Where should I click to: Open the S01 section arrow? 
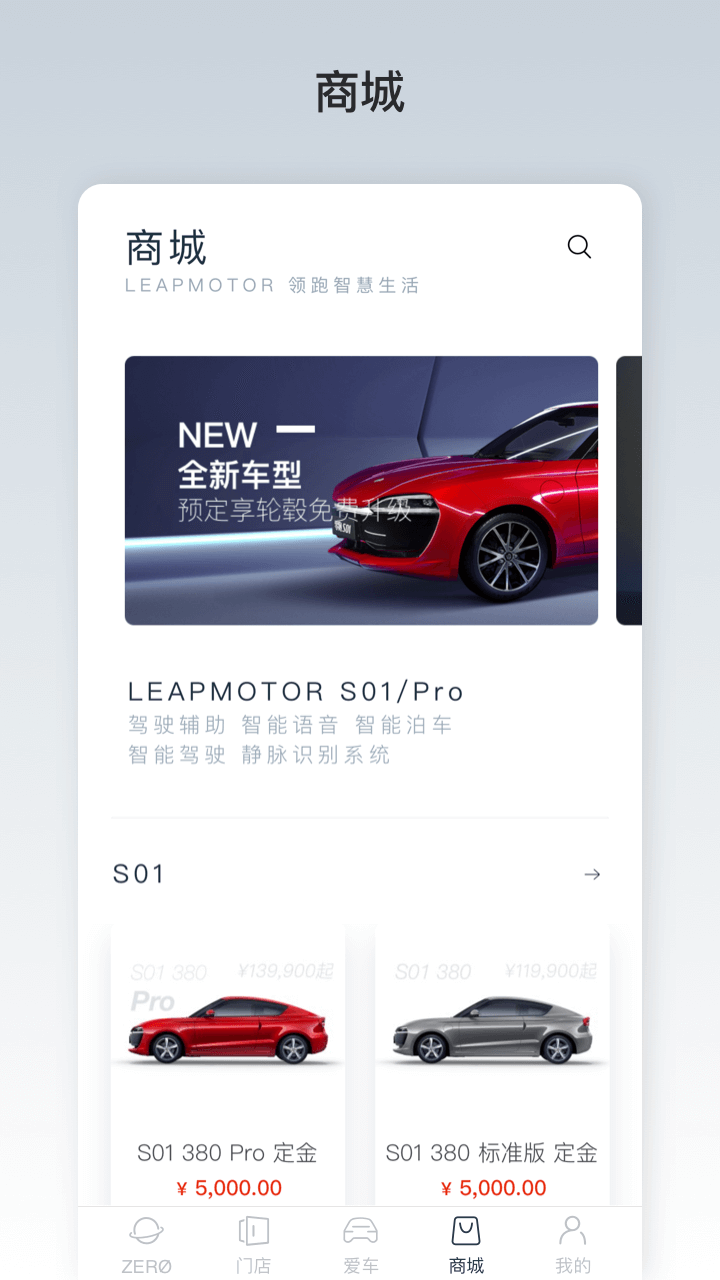592,874
